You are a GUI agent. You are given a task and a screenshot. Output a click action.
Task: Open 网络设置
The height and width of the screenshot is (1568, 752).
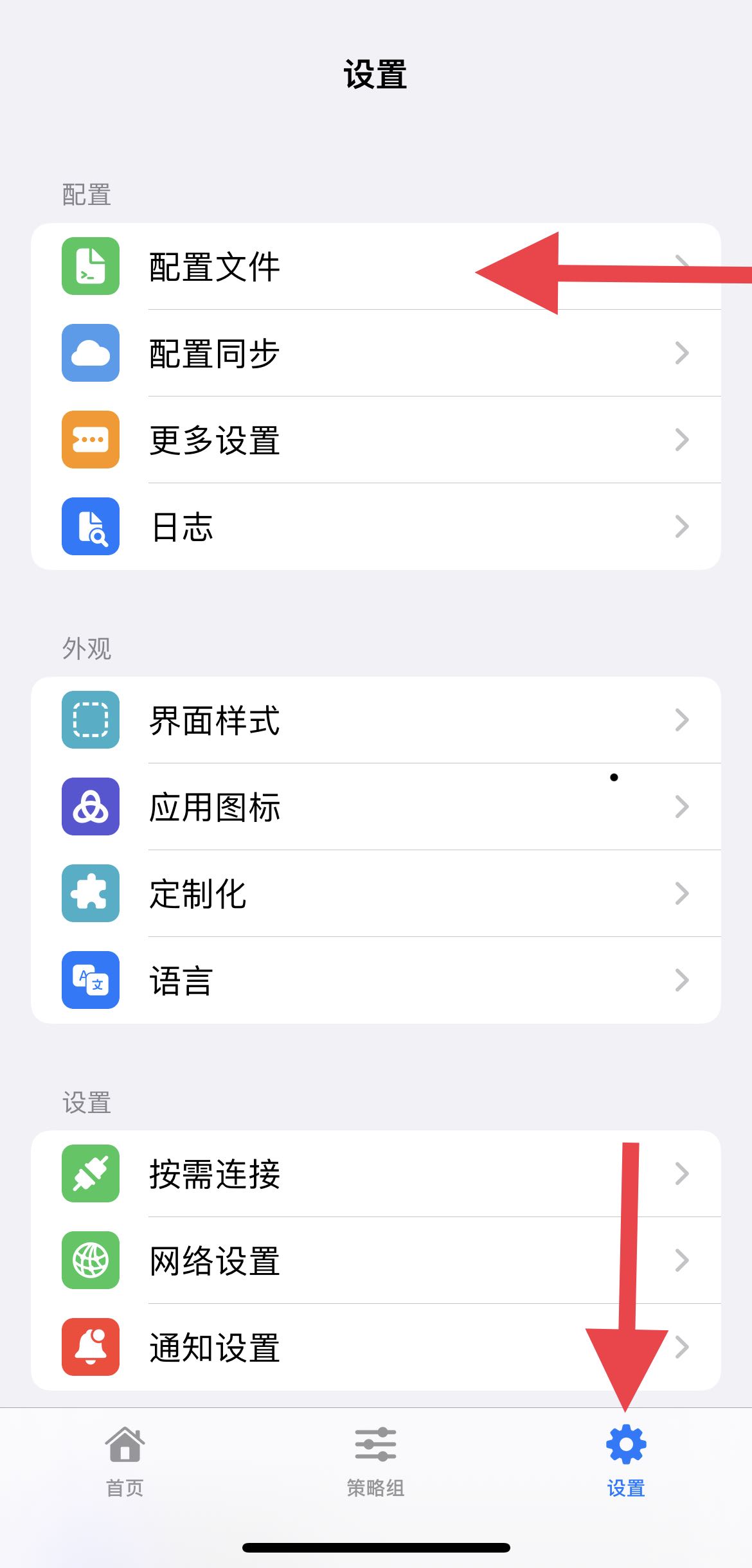376,1261
